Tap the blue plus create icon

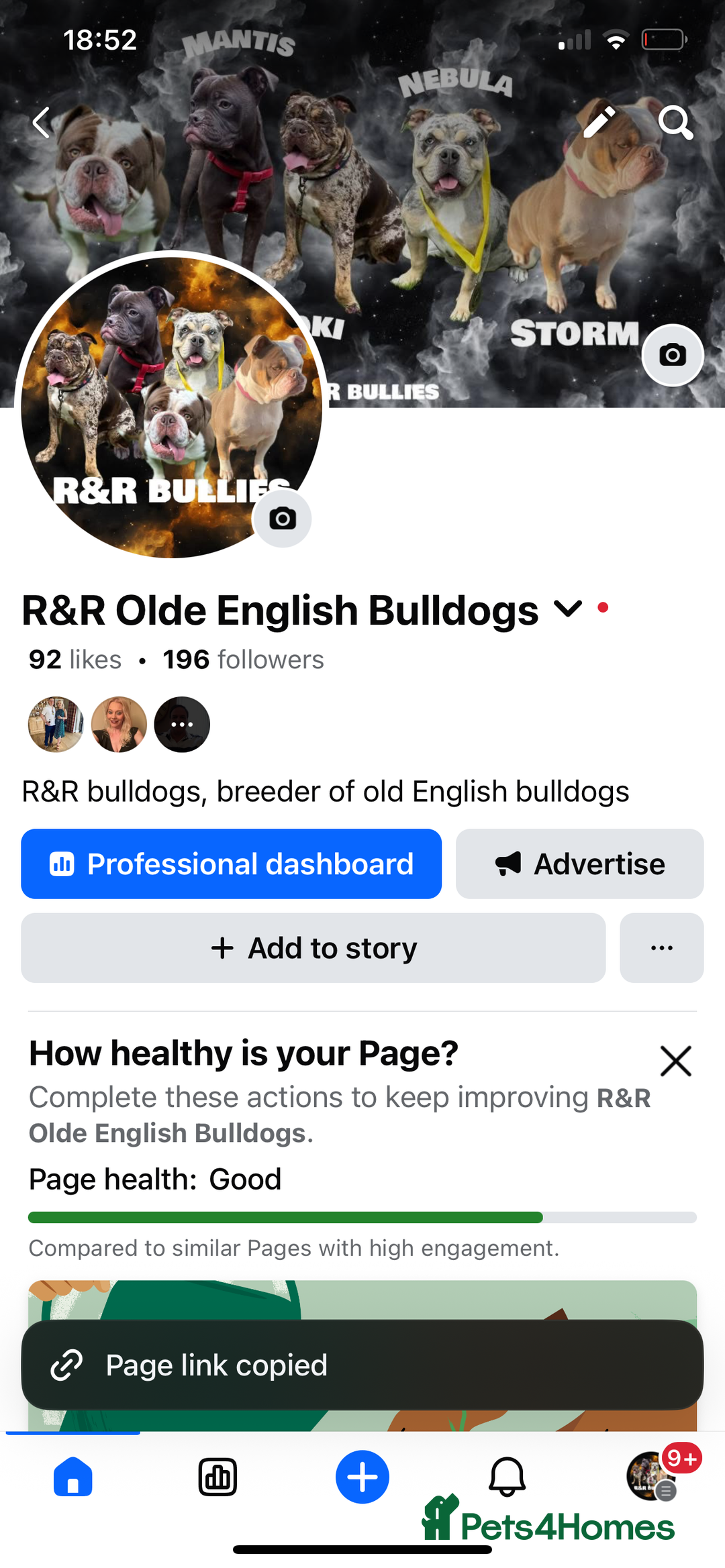click(362, 1477)
